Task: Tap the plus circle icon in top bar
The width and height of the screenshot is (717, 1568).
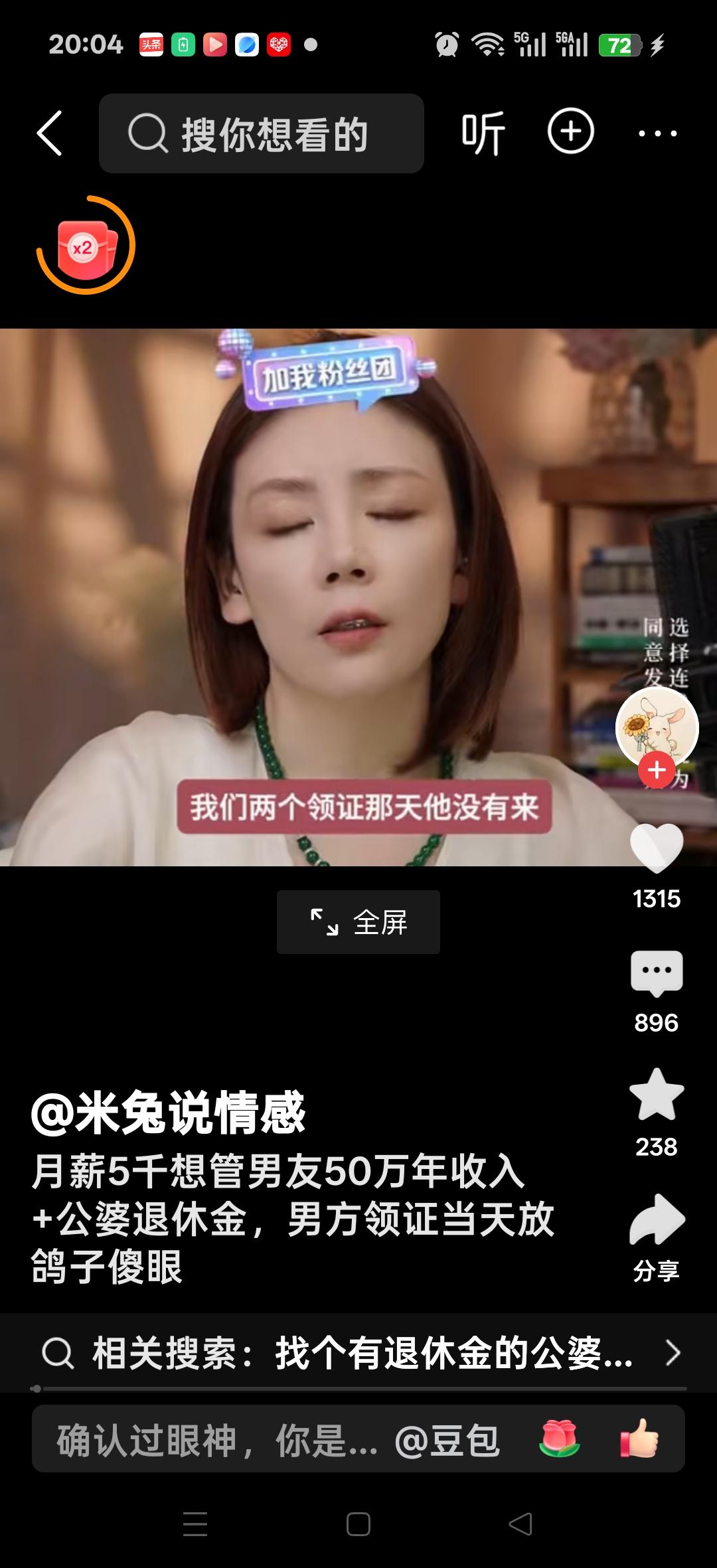Action: [x=571, y=131]
